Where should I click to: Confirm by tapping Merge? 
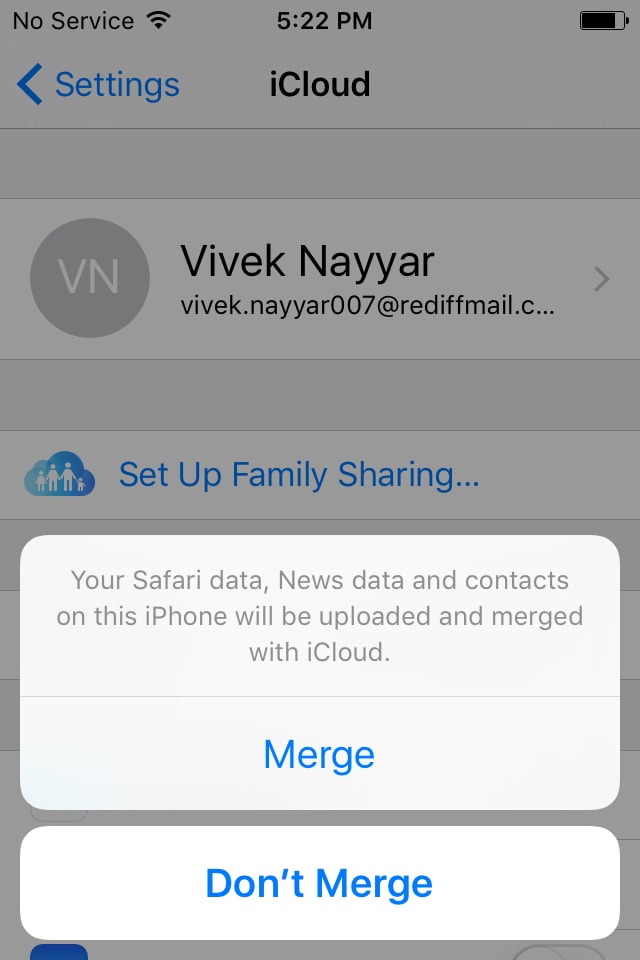(319, 754)
